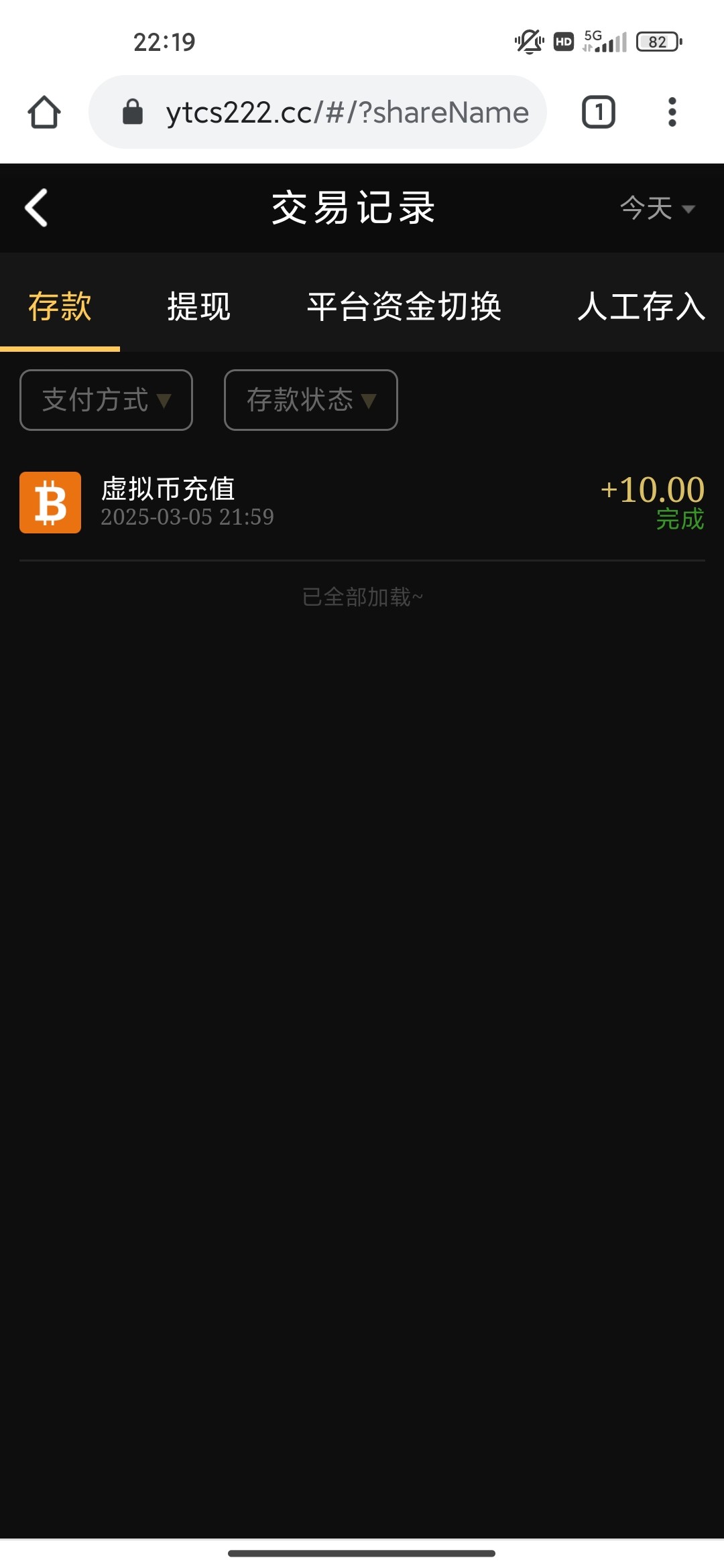Expand the 存款状态 filter
This screenshot has height=1568, width=724.
tap(311, 400)
